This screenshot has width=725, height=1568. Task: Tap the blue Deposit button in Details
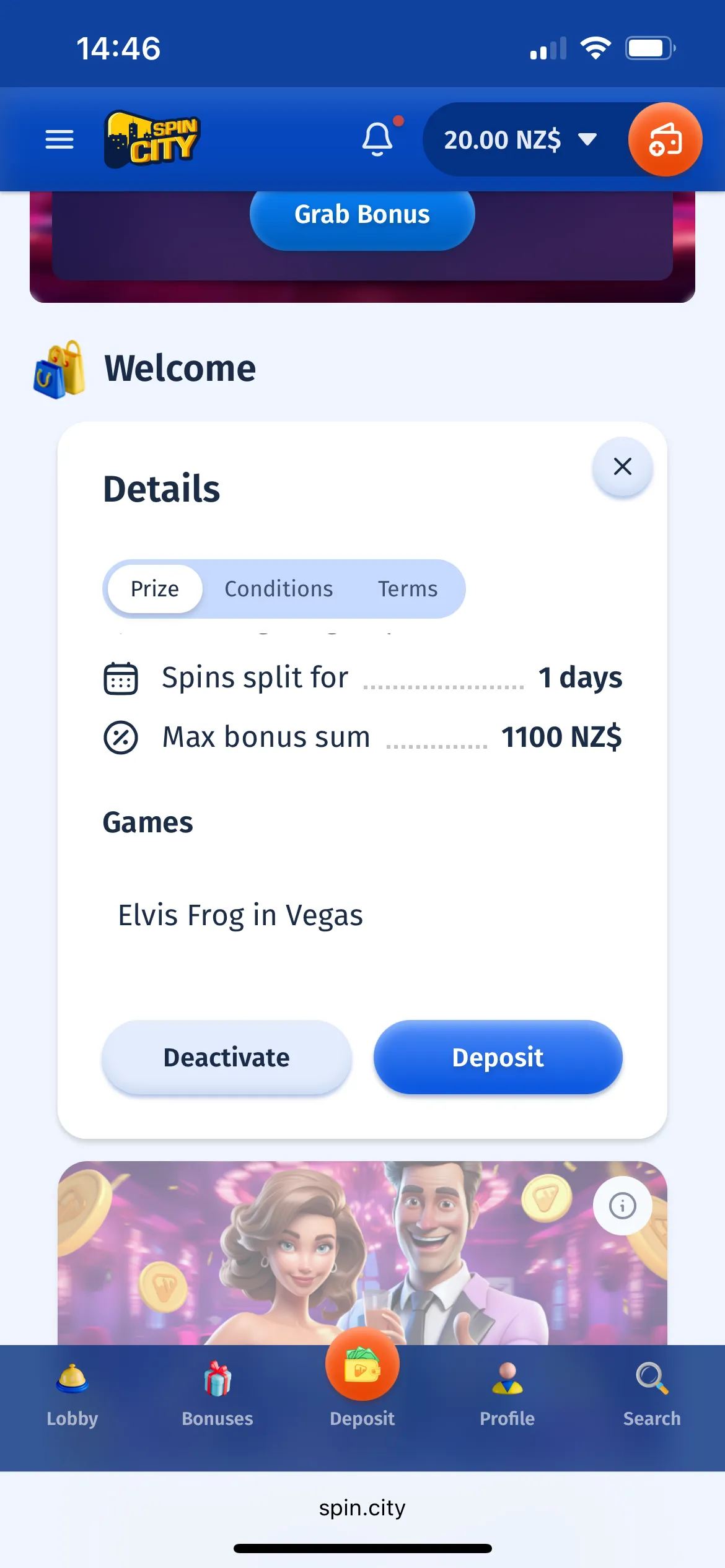[x=498, y=1057]
